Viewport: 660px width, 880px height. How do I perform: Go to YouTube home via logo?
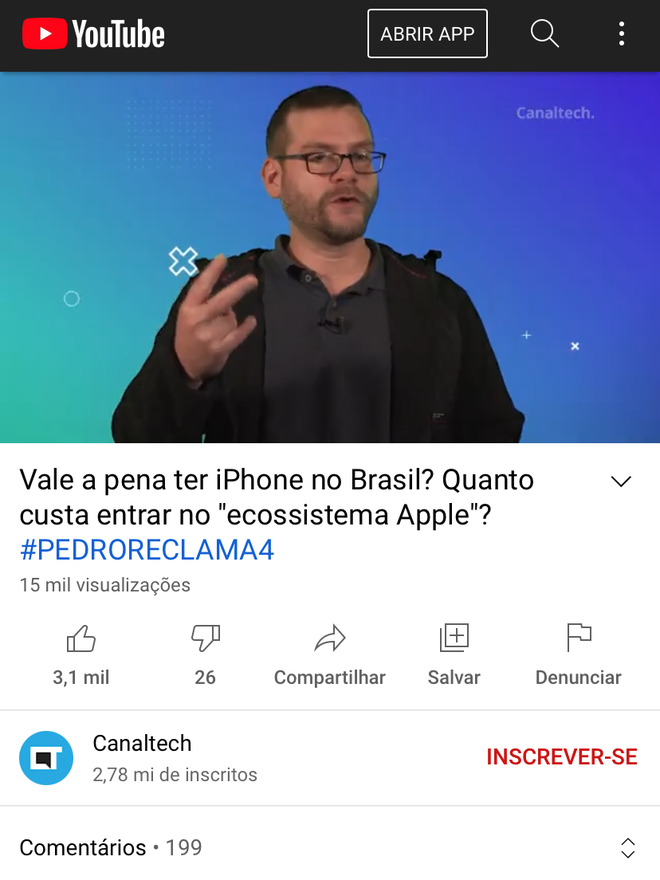click(93, 35)
